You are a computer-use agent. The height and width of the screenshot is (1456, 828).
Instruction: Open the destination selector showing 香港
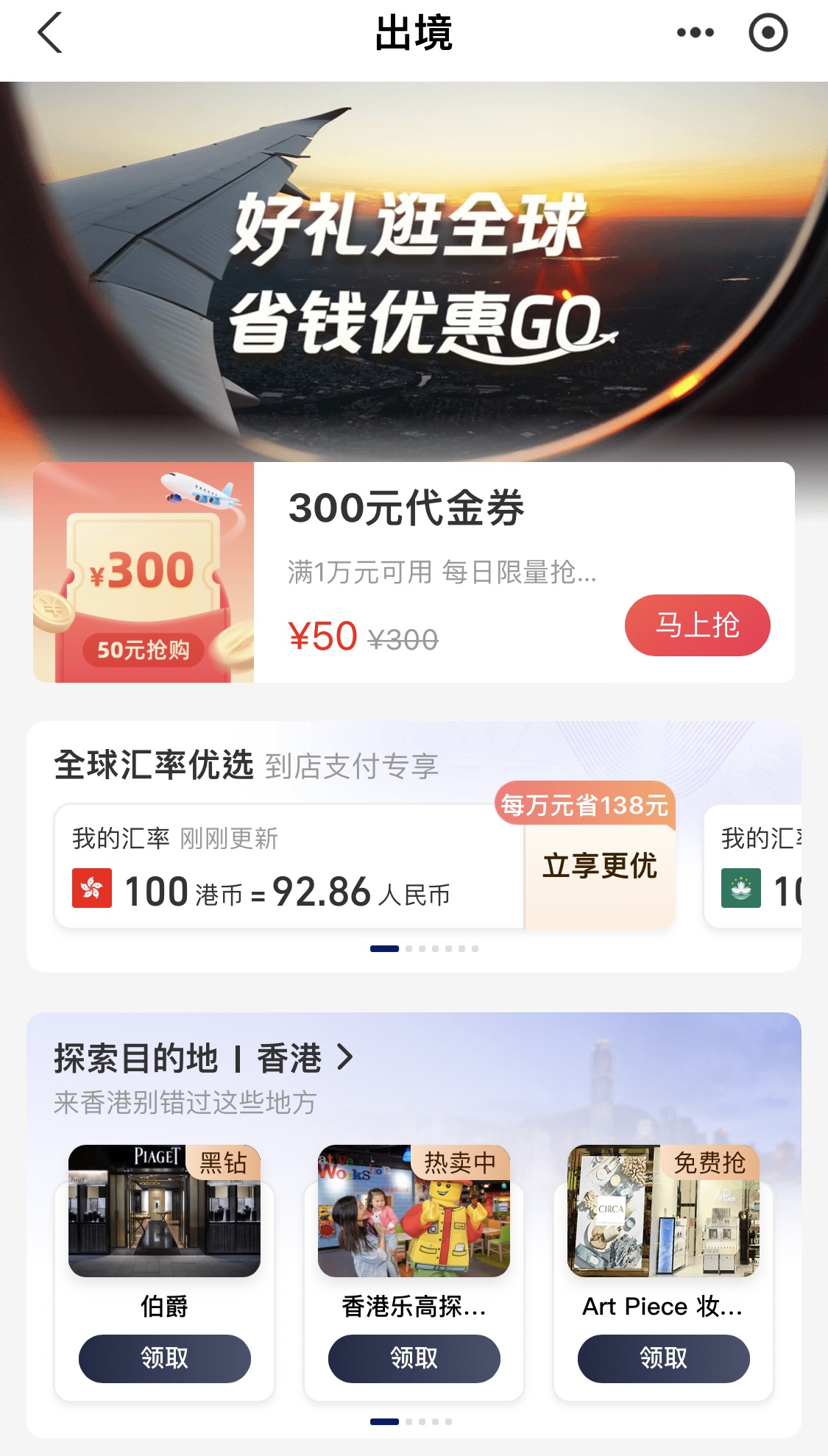(x=303, y=1058)
